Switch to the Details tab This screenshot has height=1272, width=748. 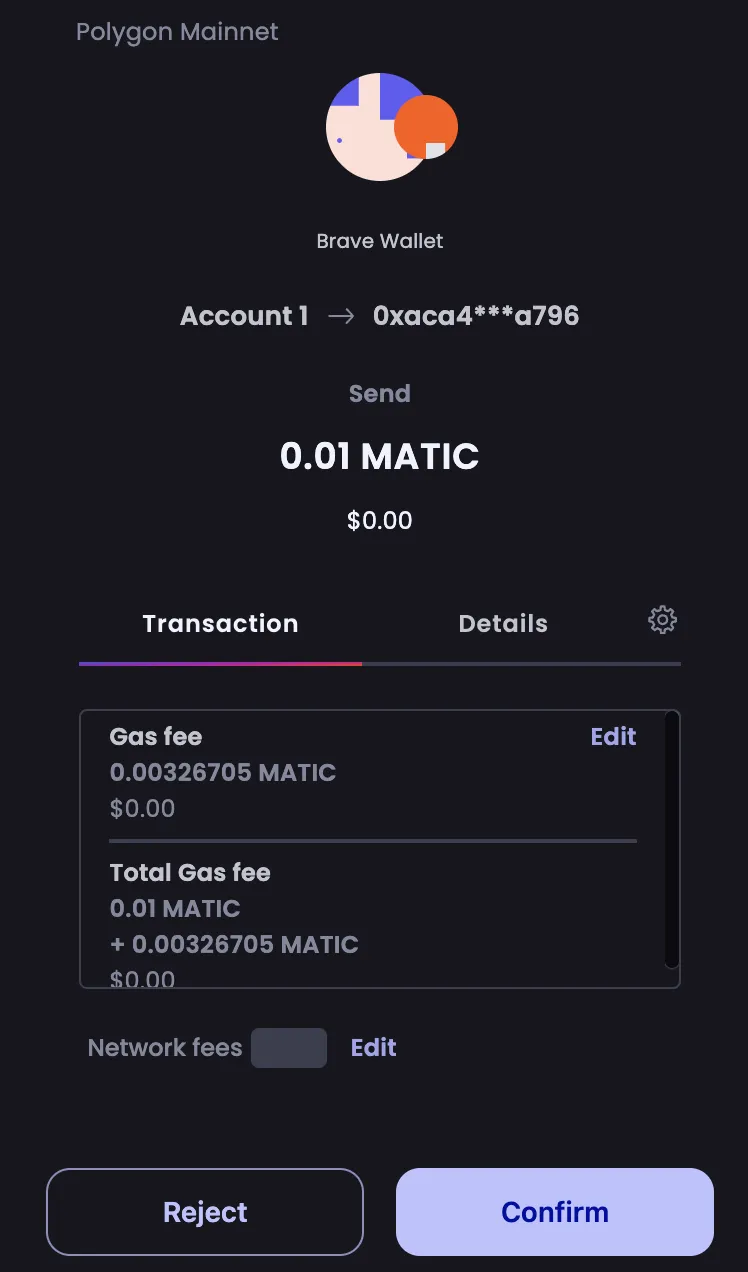click(x=503, y=623)
